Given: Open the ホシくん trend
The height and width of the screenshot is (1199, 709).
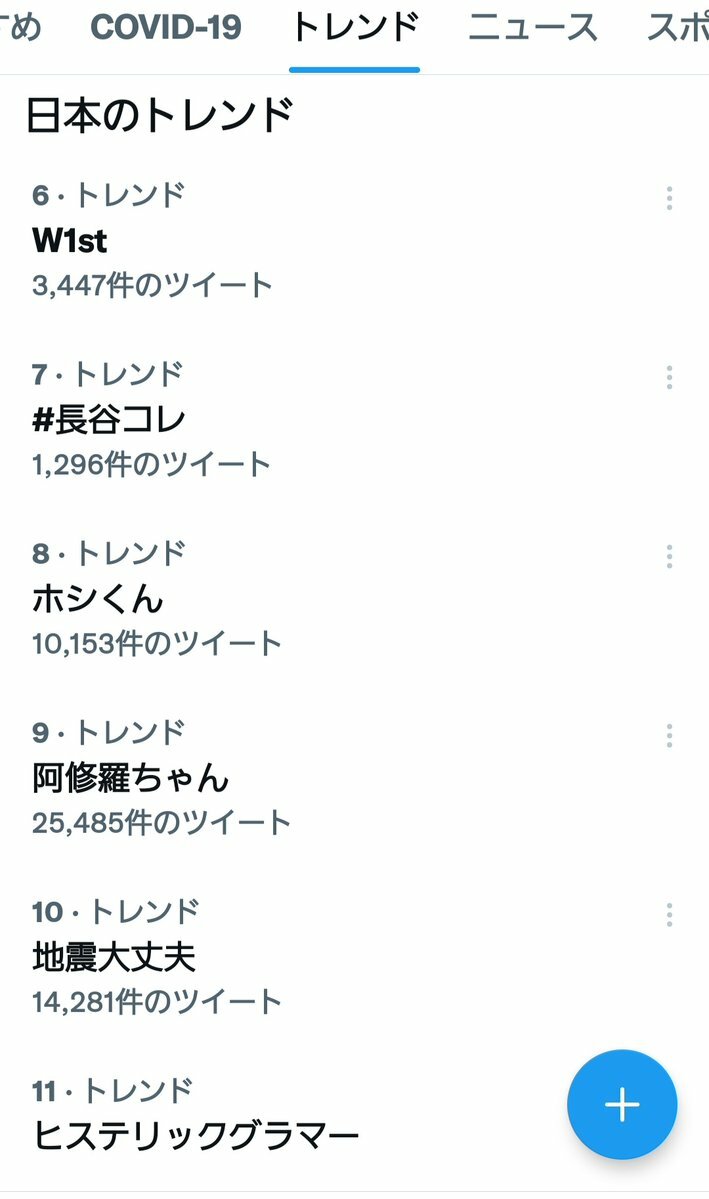Looking at the screenshot, I should [x=98, y=598].
